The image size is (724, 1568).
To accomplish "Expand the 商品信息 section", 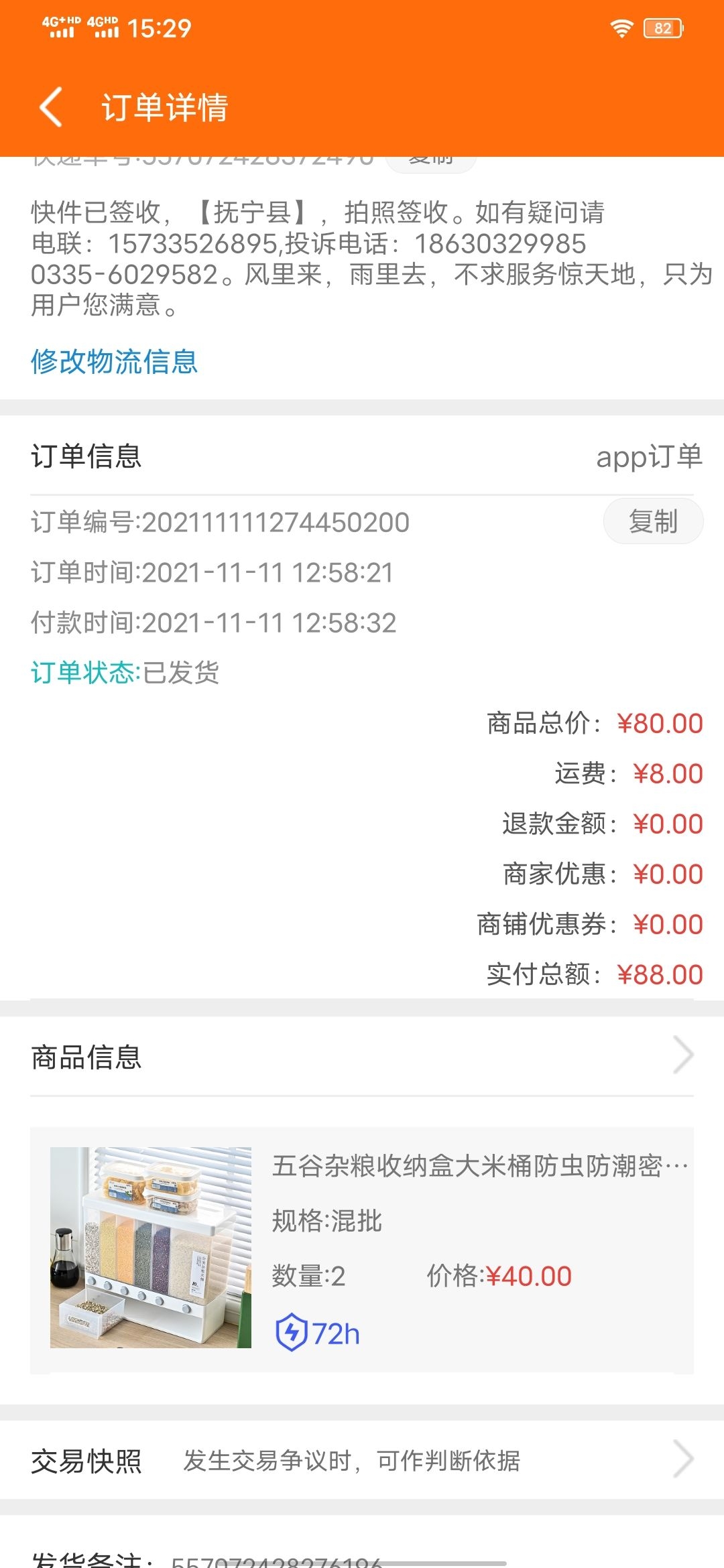I will [x=682, y=1056].
